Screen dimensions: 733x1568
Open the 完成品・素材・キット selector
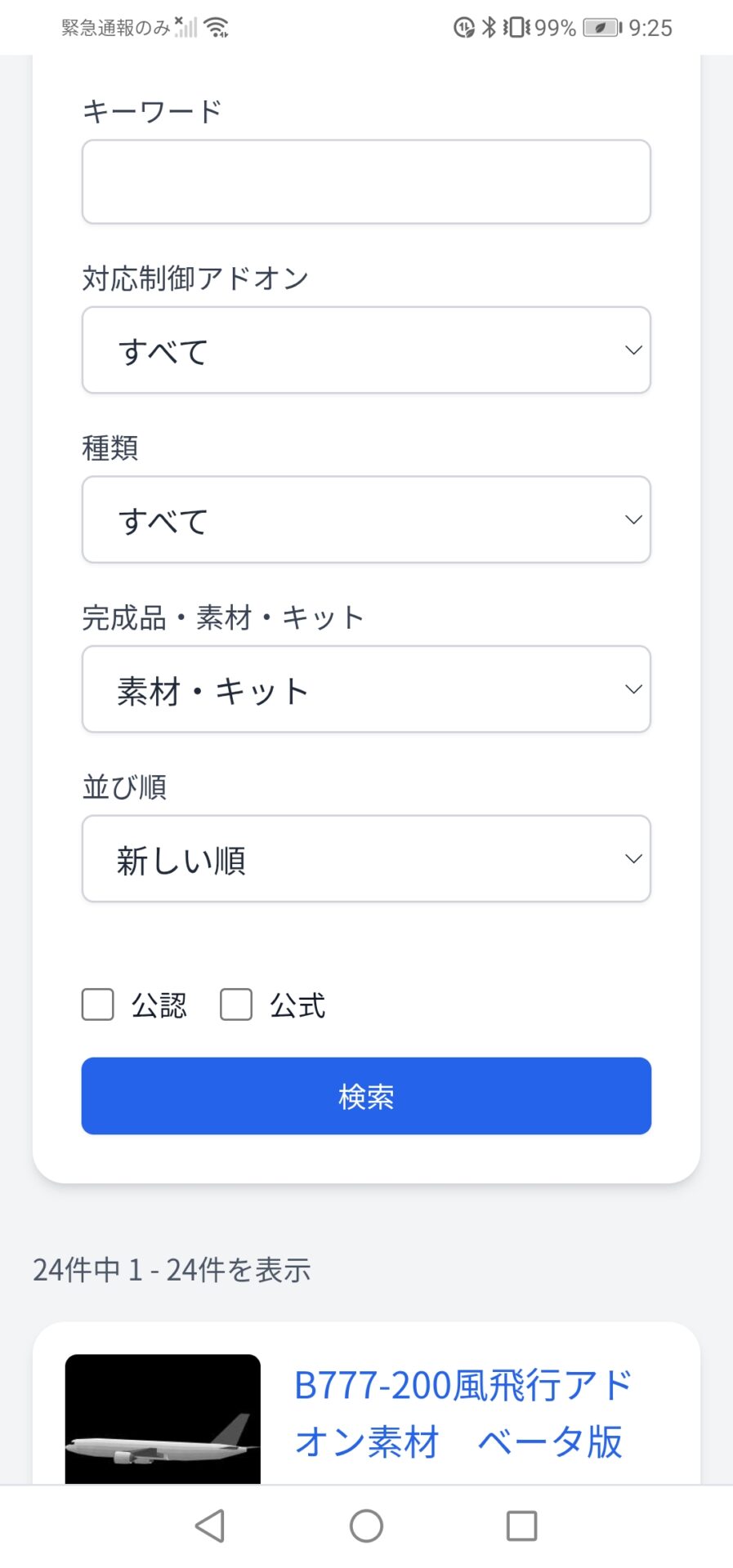(366, 689)
